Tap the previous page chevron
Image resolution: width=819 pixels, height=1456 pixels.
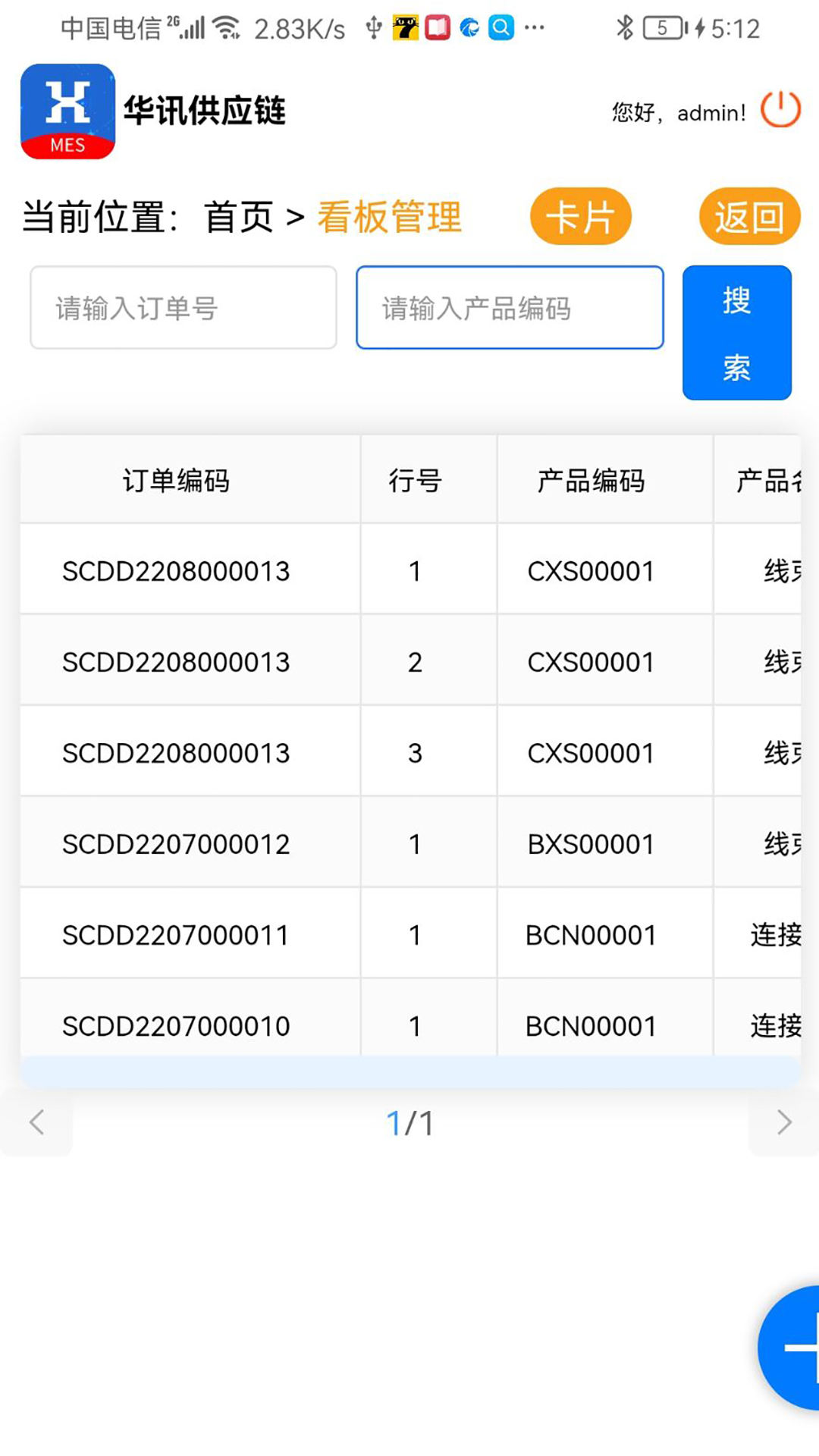point(36,1123)
